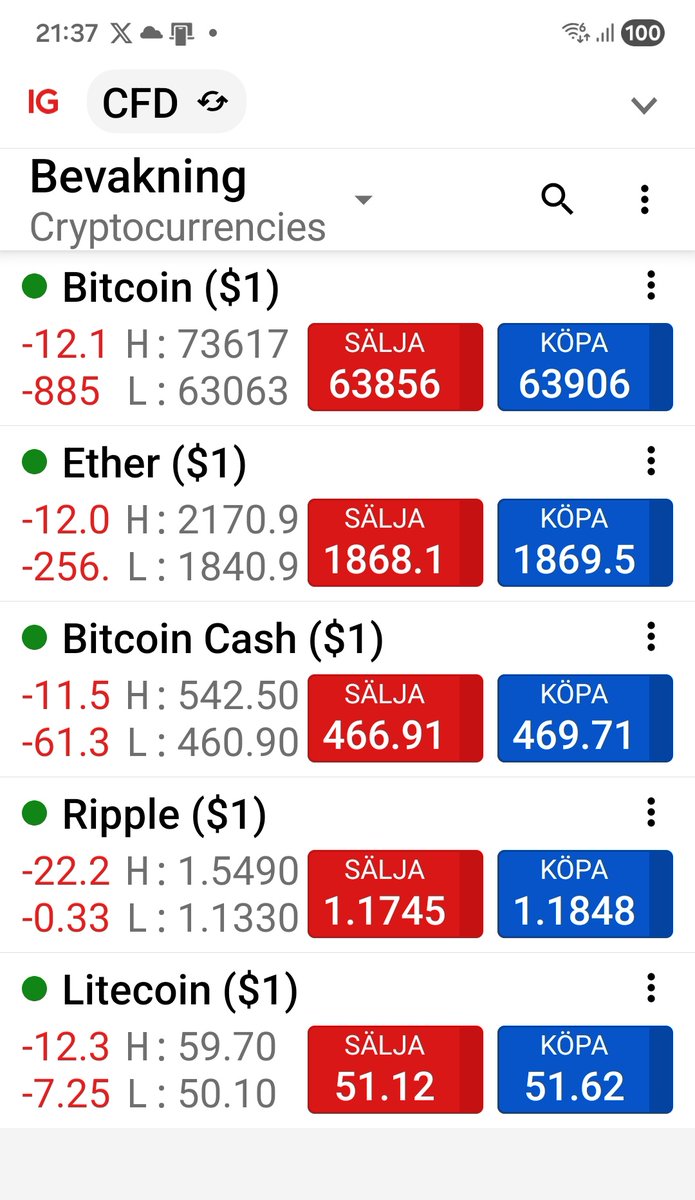Buy Litecoin at 51.62
695x1200 pixels.
coord(585,1070)
